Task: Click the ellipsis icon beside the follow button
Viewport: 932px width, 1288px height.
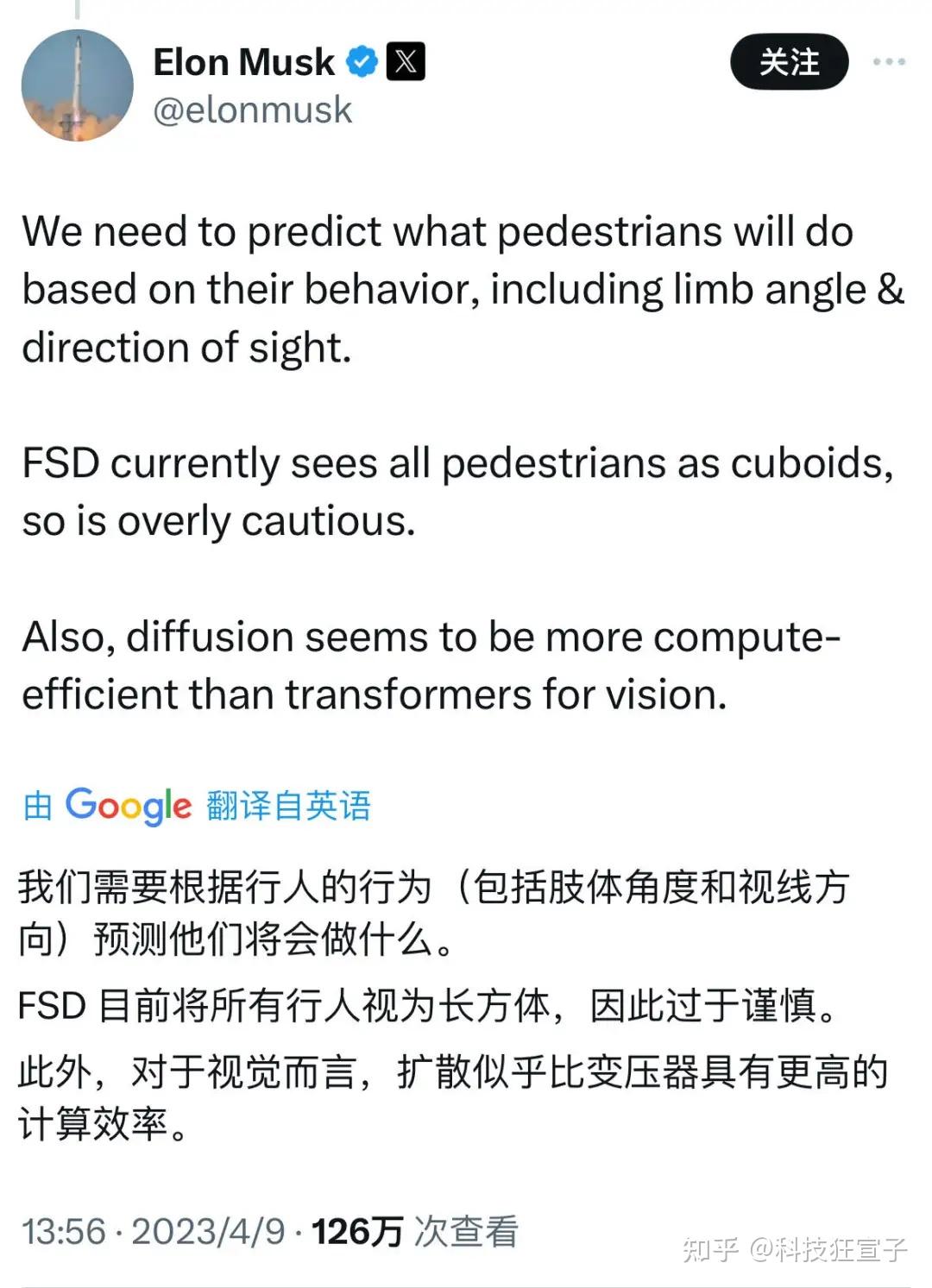Action: [x=889, y=60]
